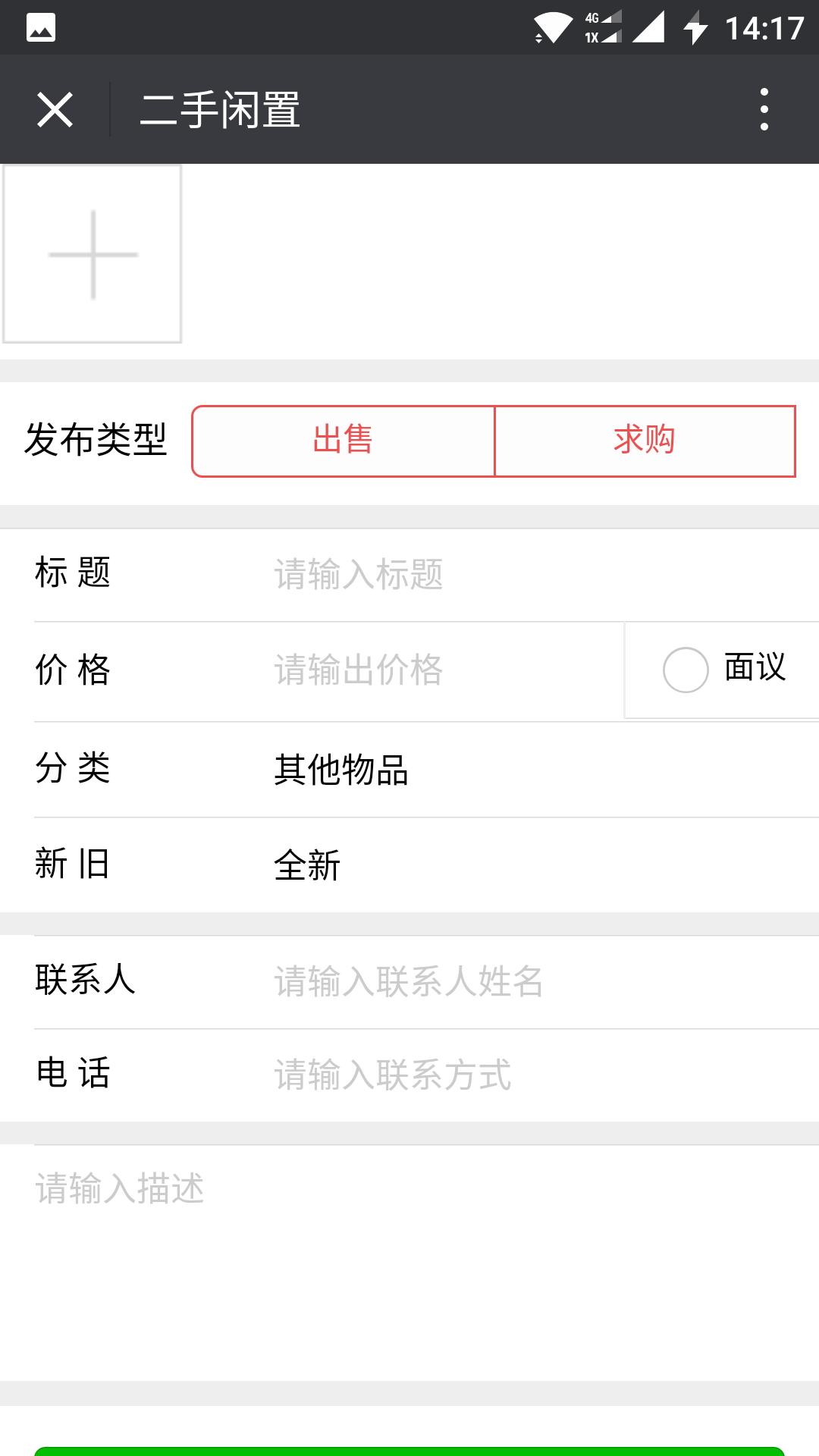The image size is (819, 1456).
Task: Add a photo with the plus tile
Action: [x=93, y=255]
